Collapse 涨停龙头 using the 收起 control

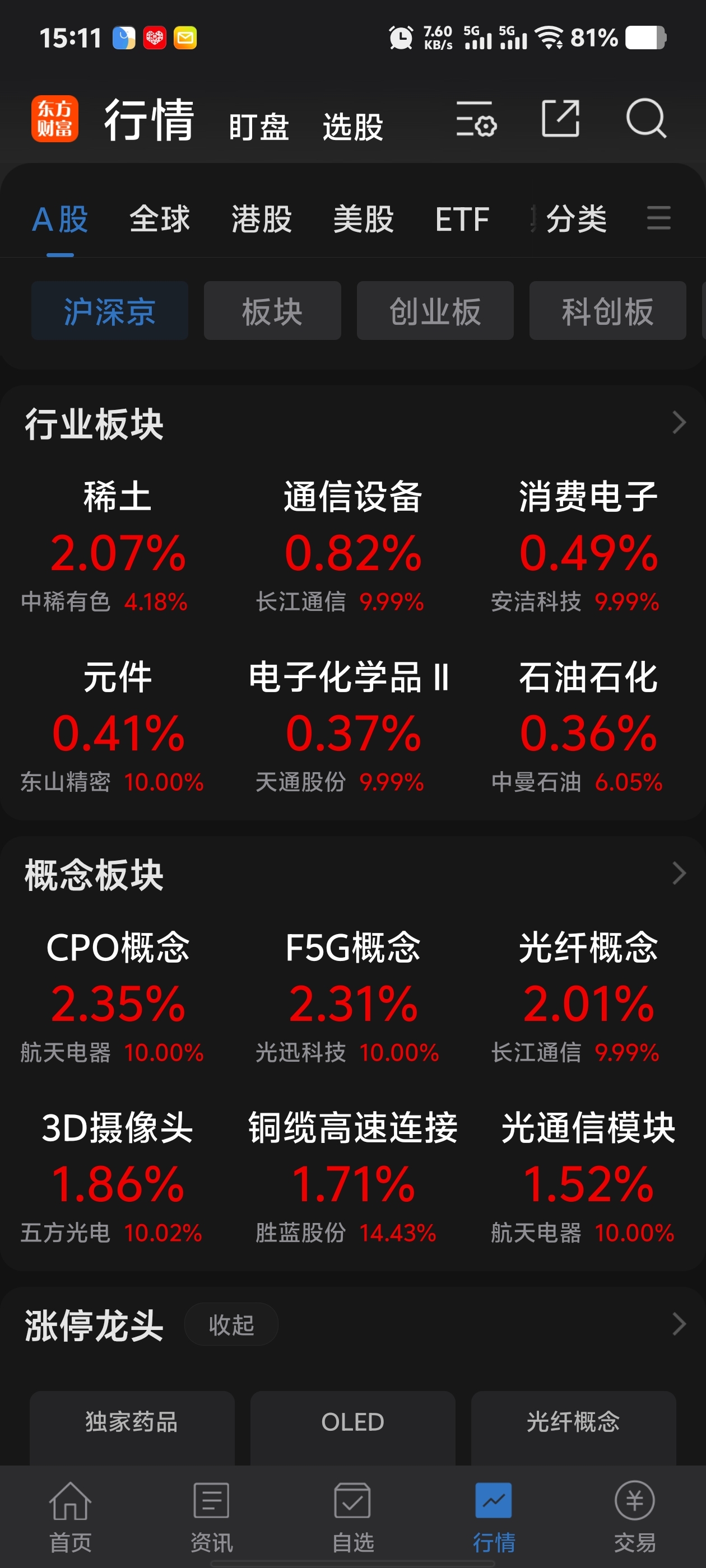point(231,1324)
